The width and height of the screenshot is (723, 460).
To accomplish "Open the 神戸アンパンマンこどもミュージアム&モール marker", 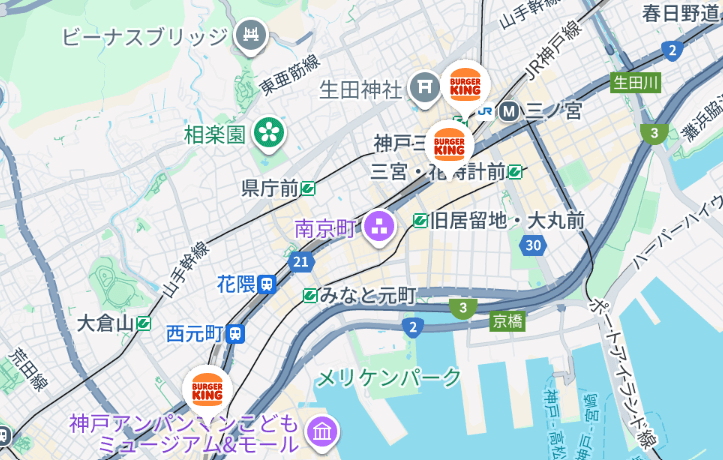I will (323, 433).
